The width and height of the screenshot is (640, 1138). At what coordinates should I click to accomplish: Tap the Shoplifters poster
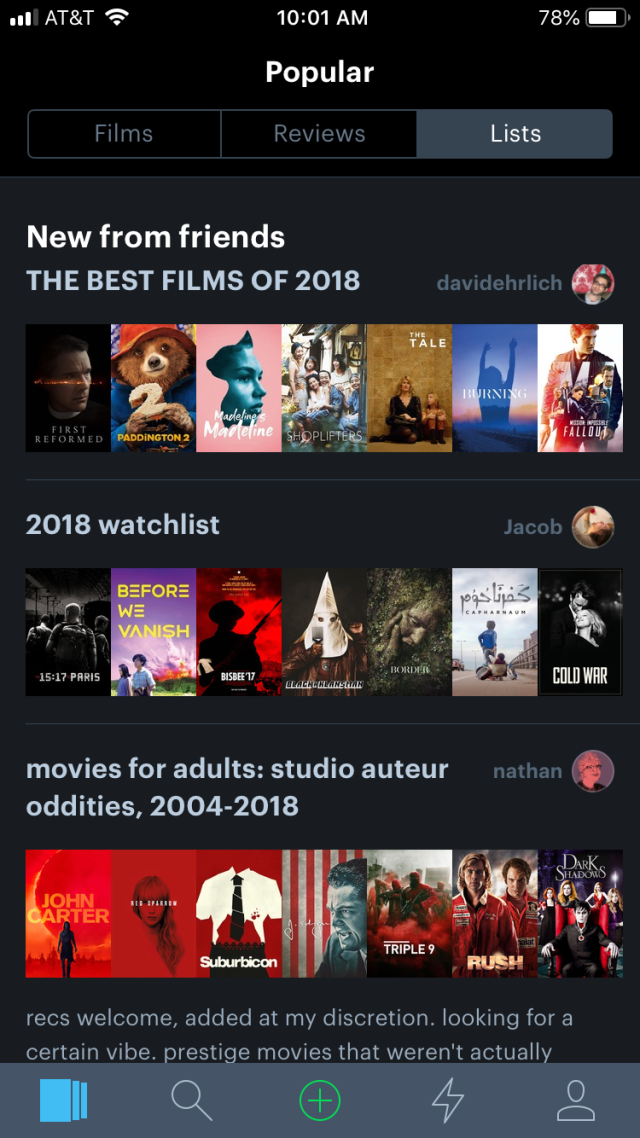point(324,388)
